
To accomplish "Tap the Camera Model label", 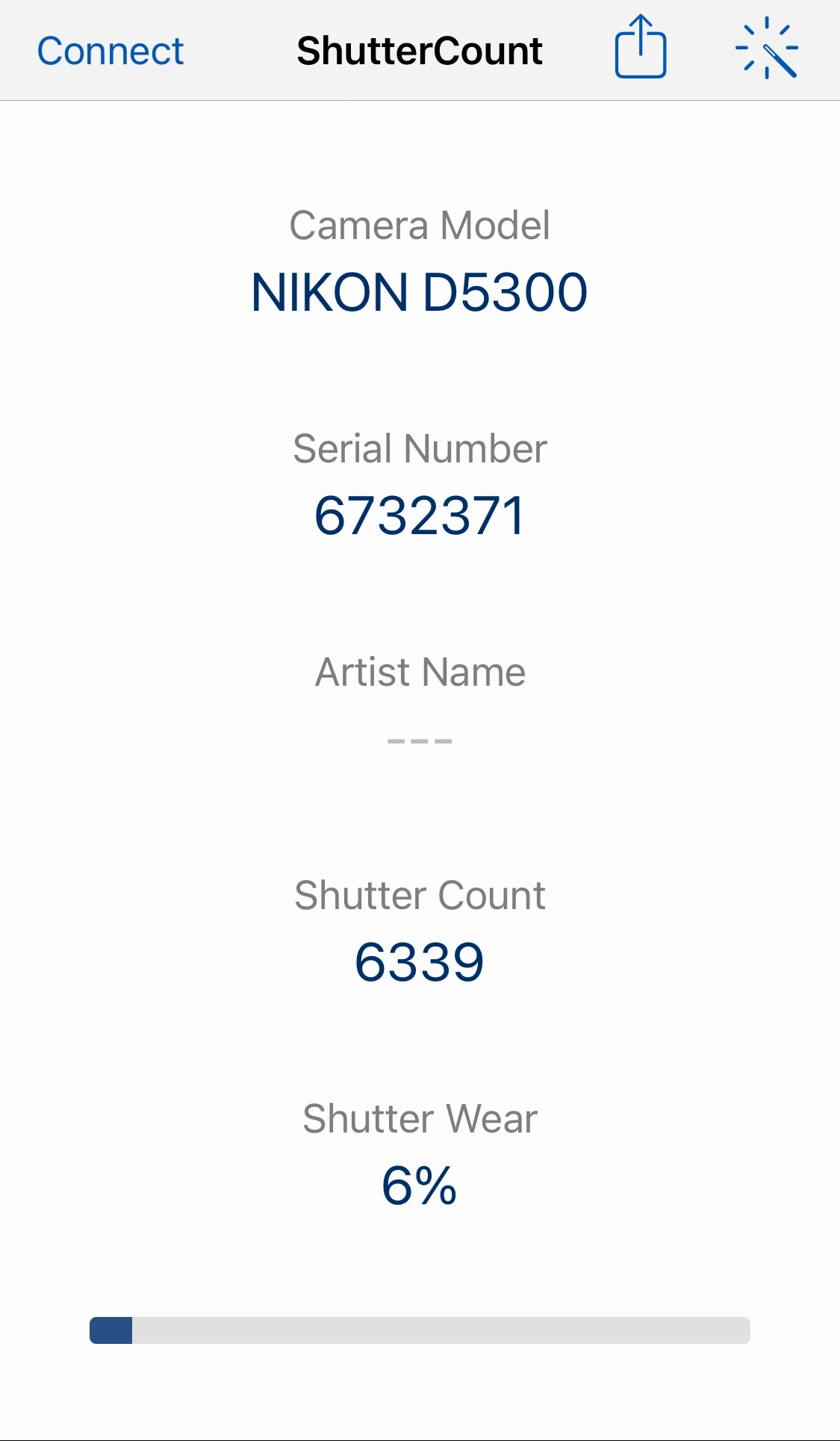I will (420, 226).
